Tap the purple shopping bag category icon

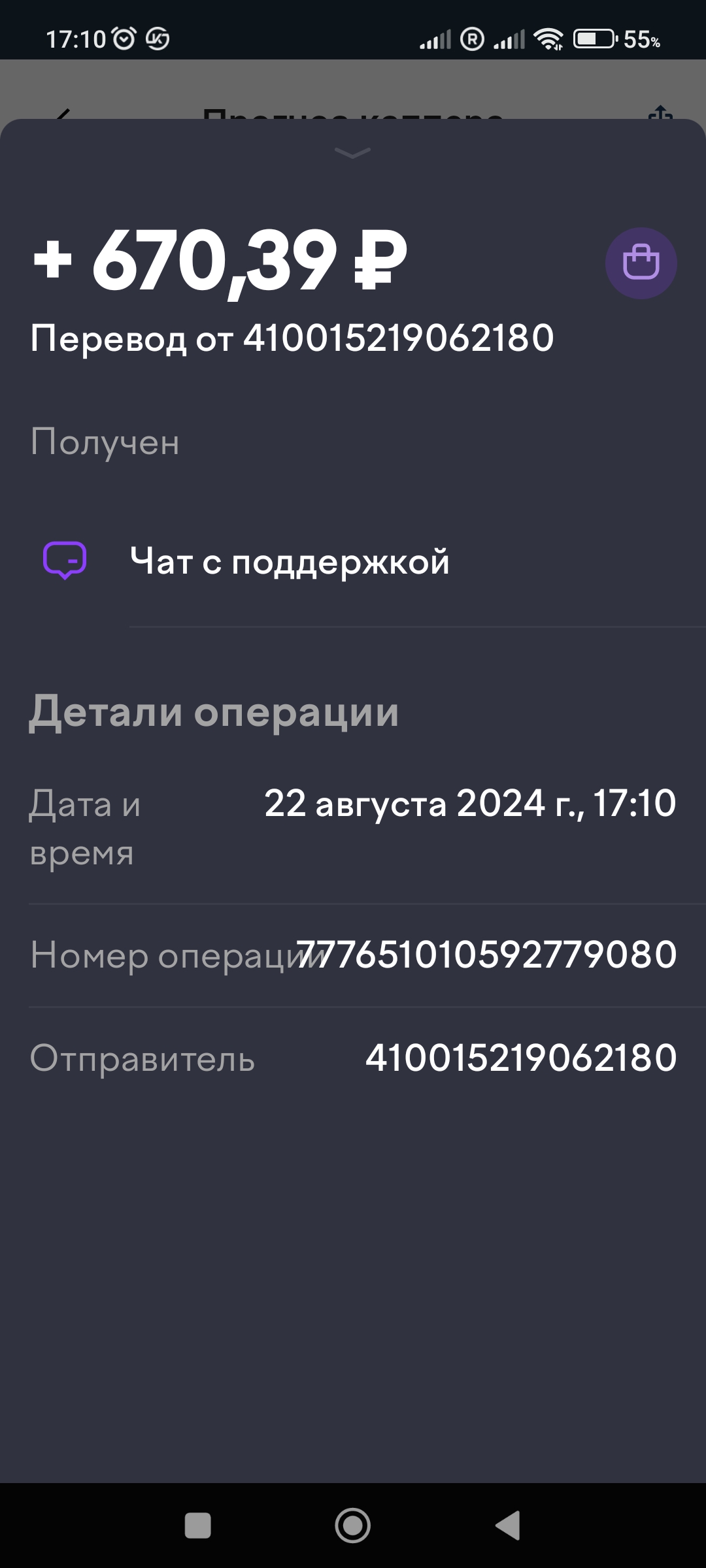coord(641,263)
